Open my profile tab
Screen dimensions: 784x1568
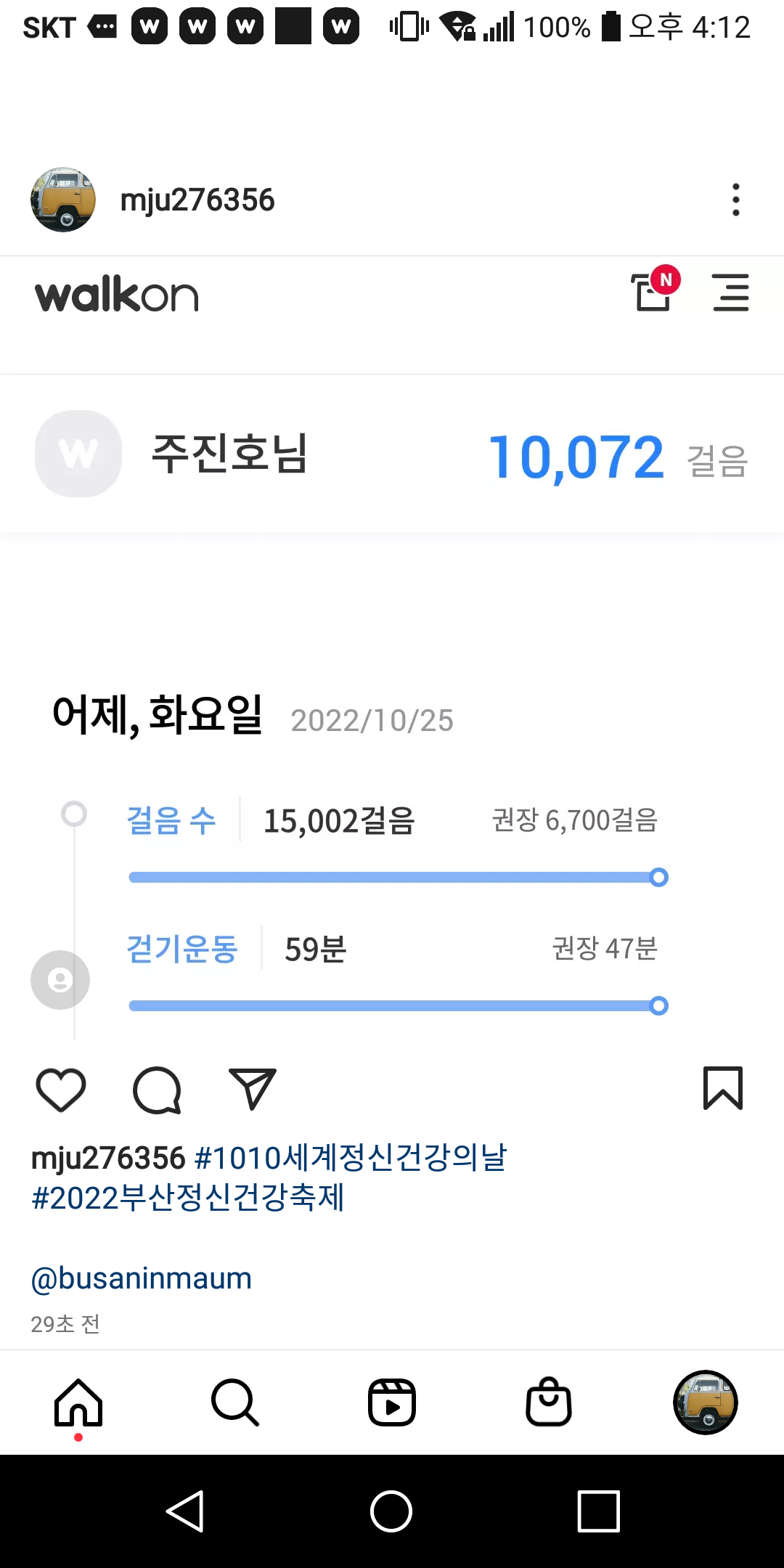(706, 1402)
